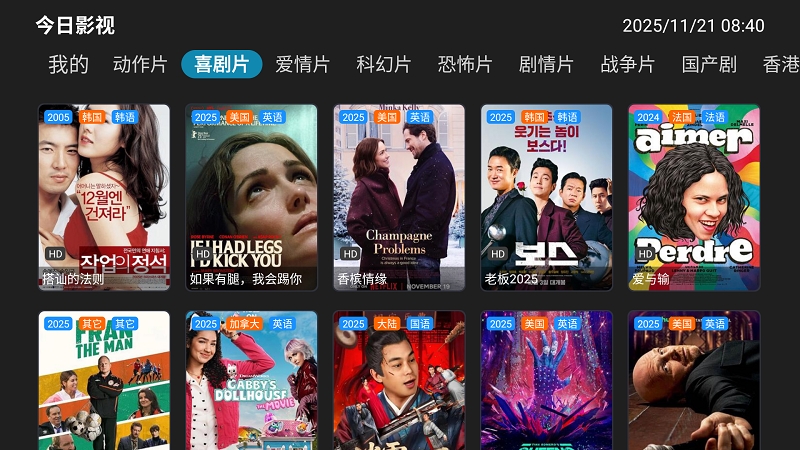The width and height of the screenshot is (800, 450).
Task: Select the 国产剧 tab
Action: tap(709, 65)
